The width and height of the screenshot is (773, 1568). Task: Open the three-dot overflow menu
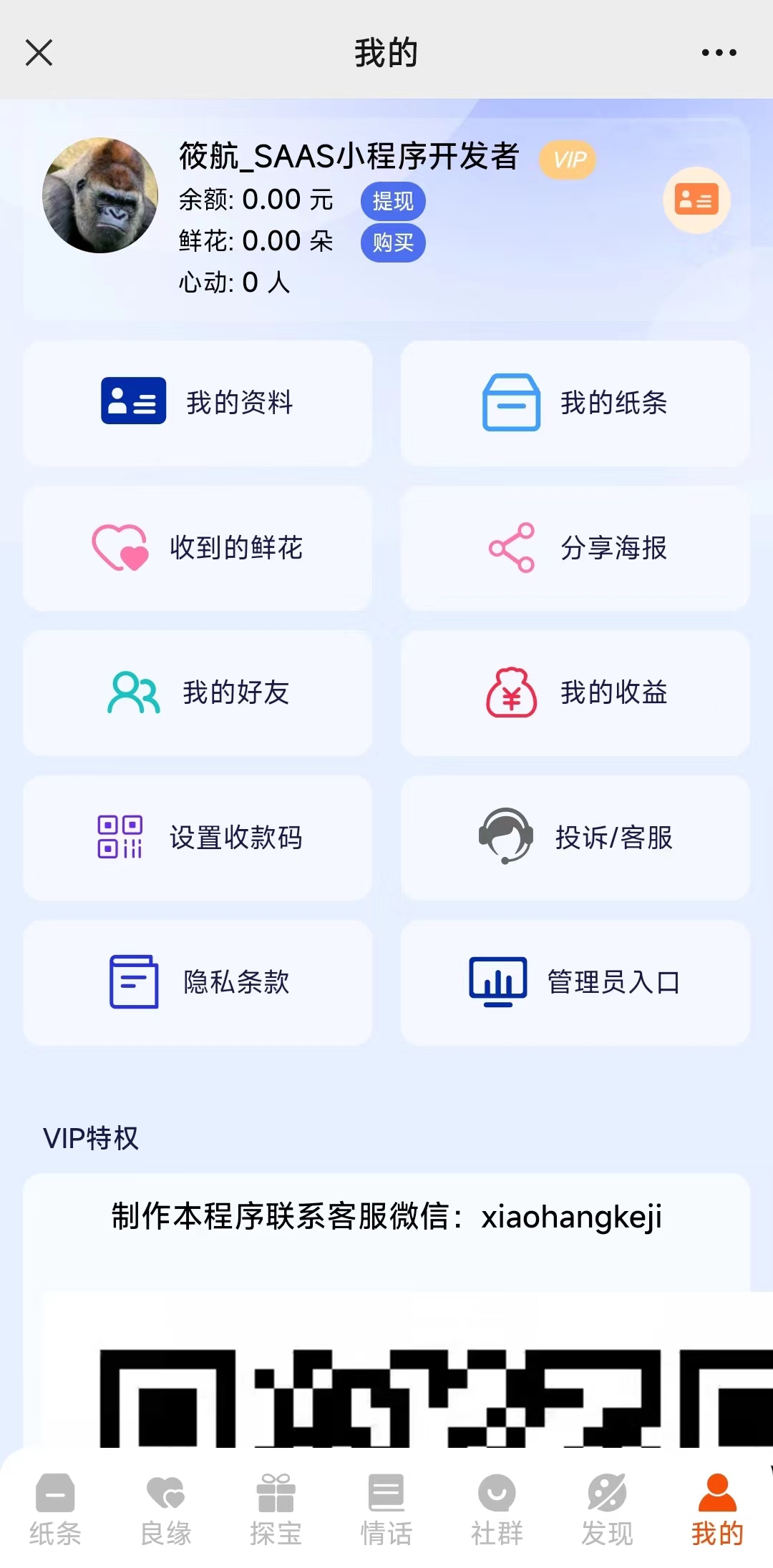tap(719, 53)
